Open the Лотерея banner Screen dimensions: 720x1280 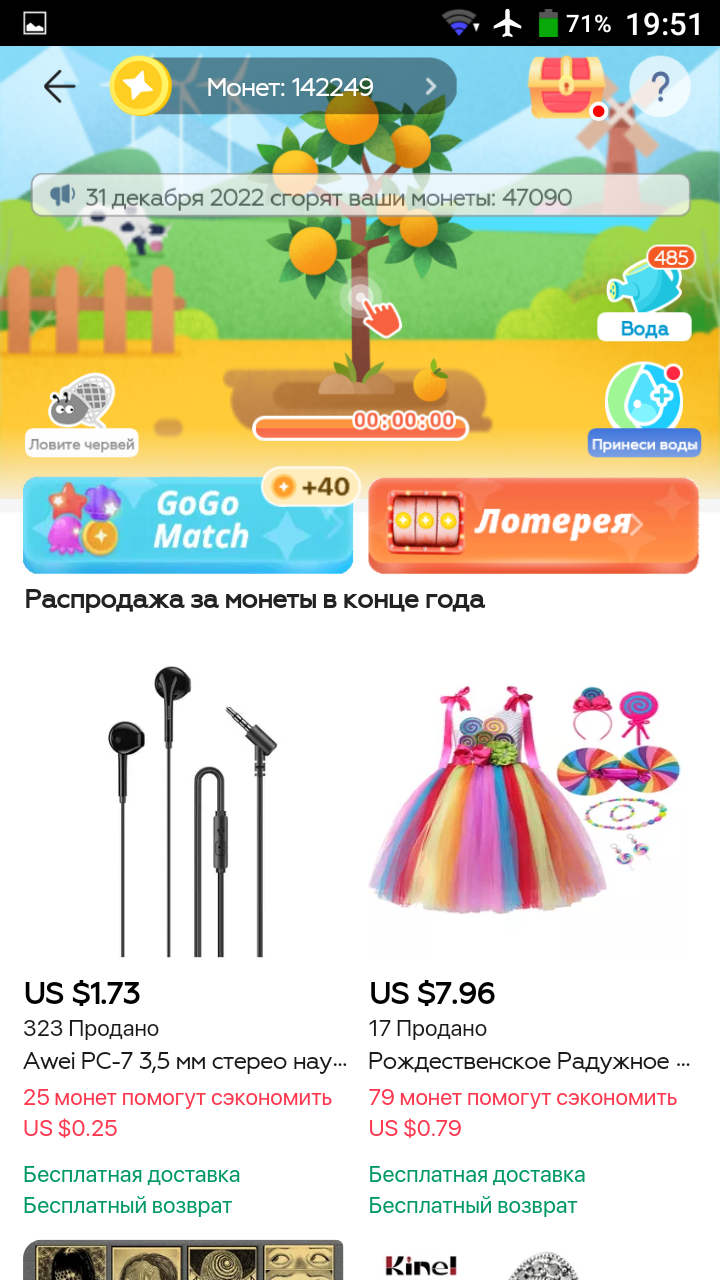tap(533, 525)
